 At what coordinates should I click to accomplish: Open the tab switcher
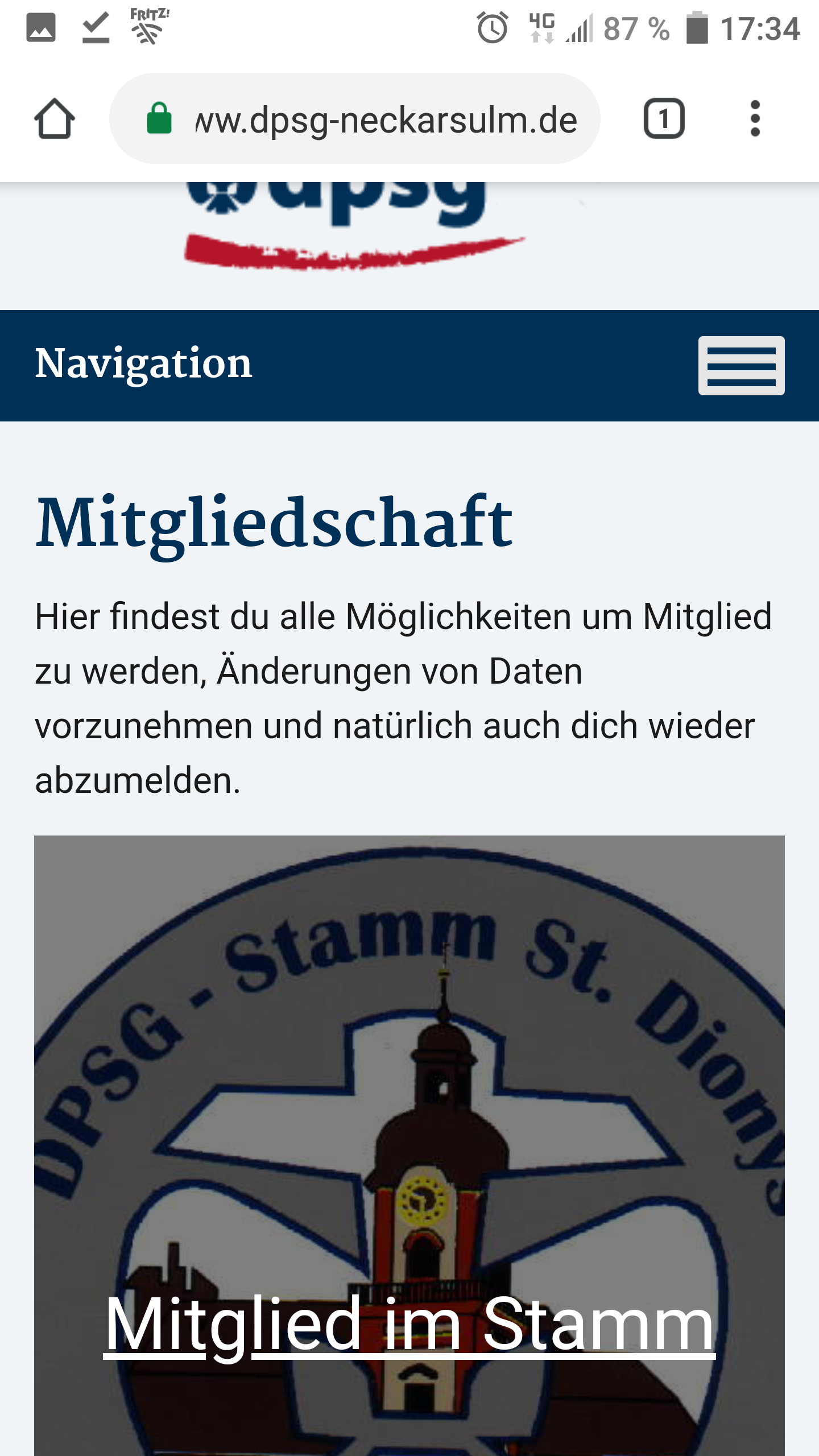(664, 119)
